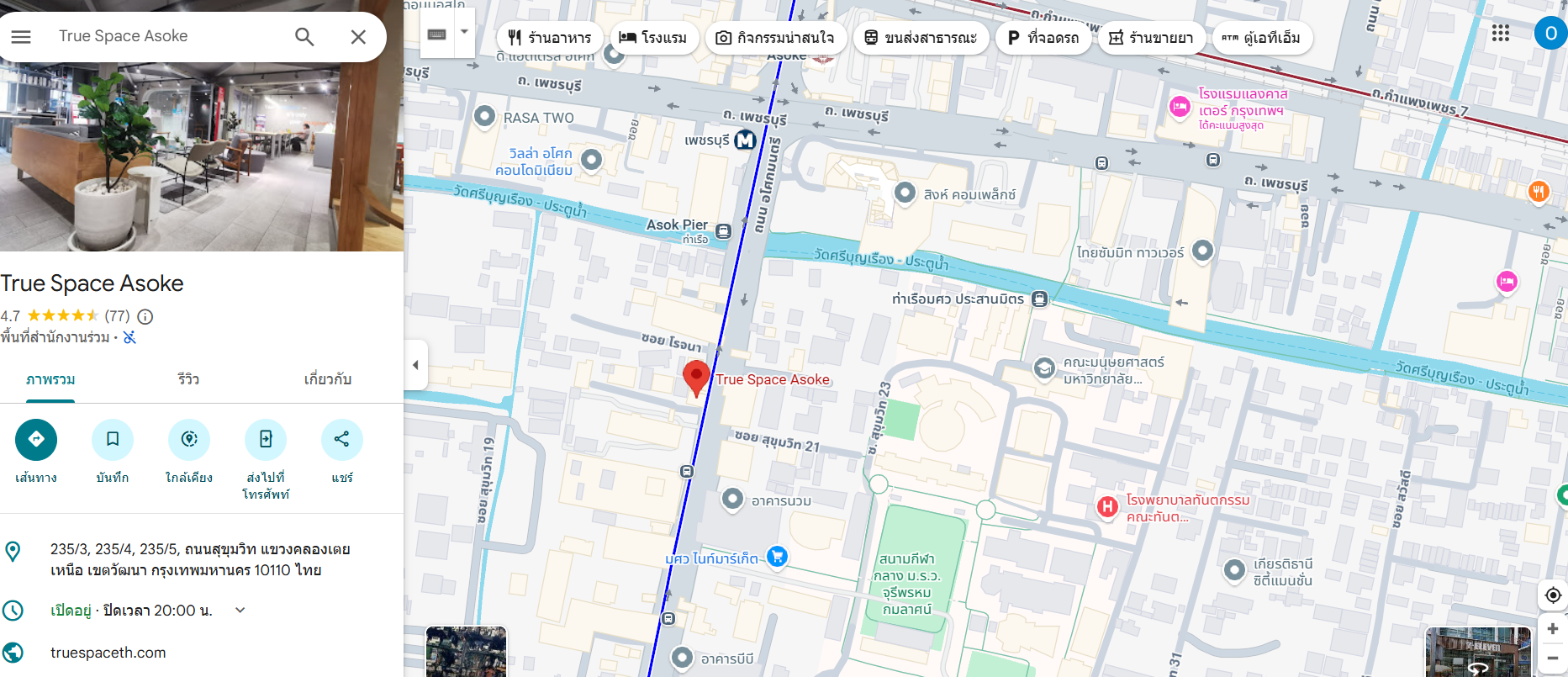Send place to phone ส่งไปที่โทรศัพท์

(x=266, y=439)
